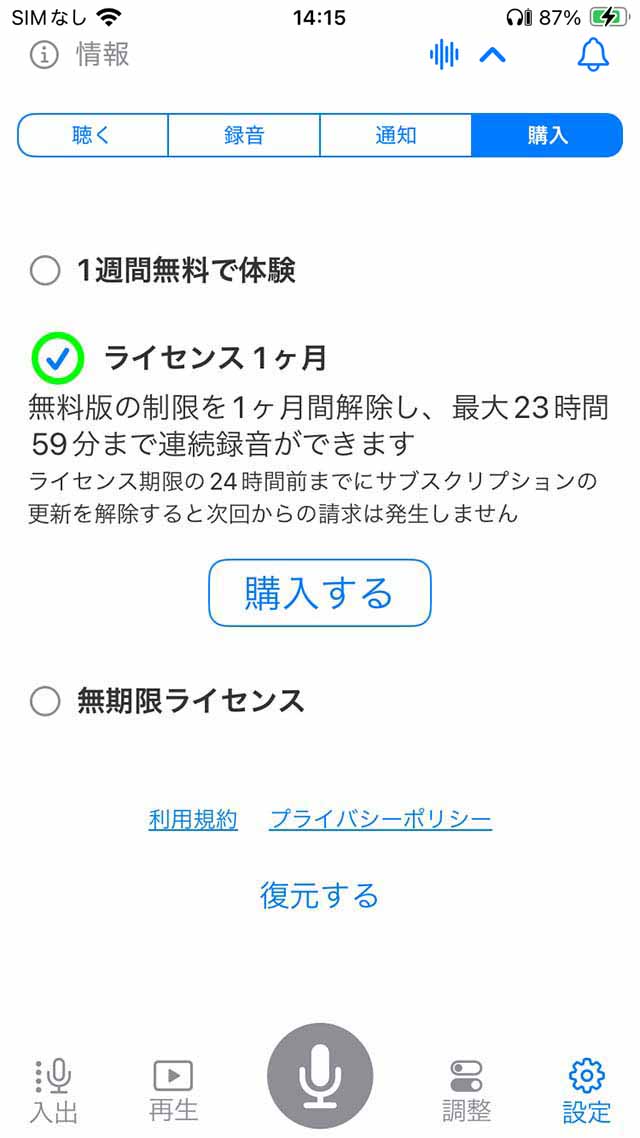Open the 調整 tab
640x1138 pixels.
click(467, 1089)
